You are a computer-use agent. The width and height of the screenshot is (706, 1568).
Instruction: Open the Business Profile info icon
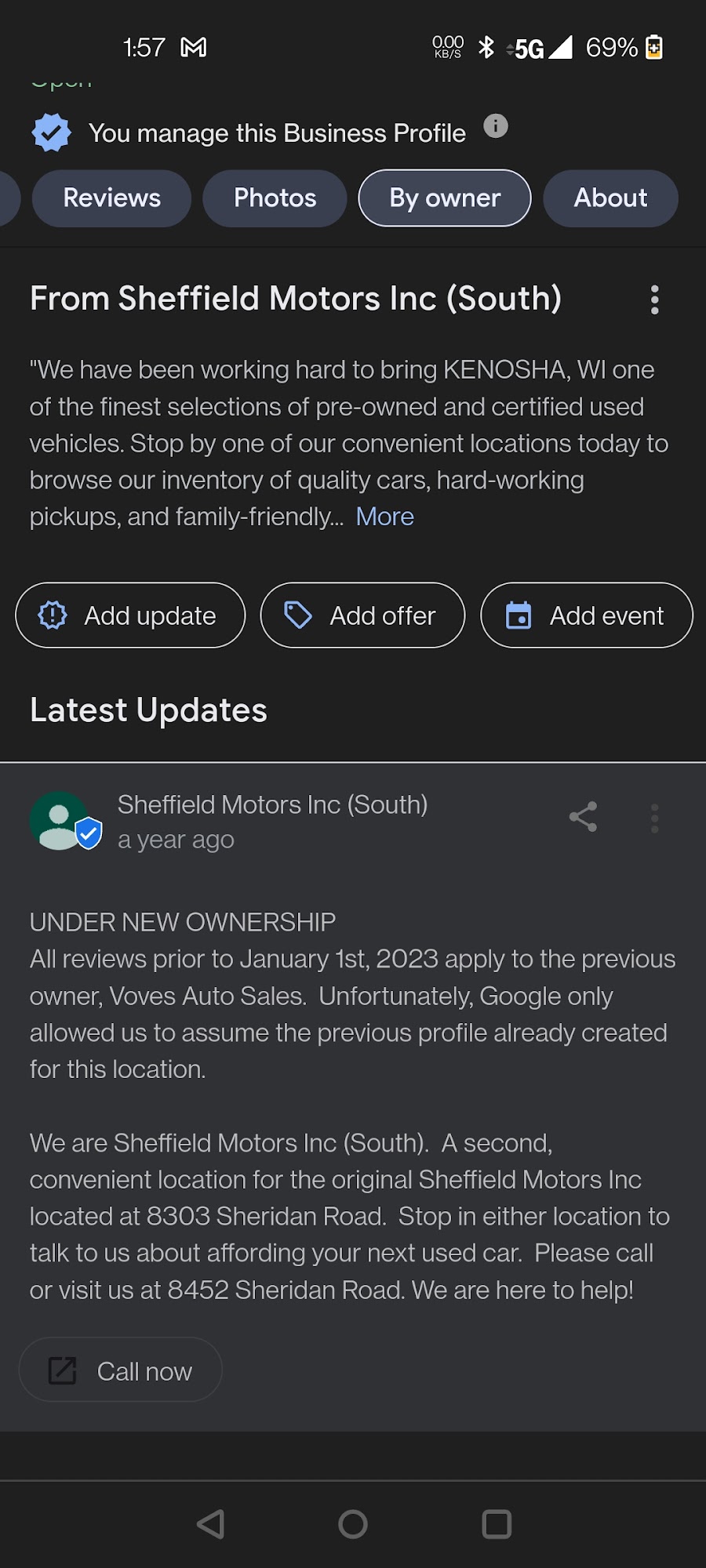tap(495, 126)
